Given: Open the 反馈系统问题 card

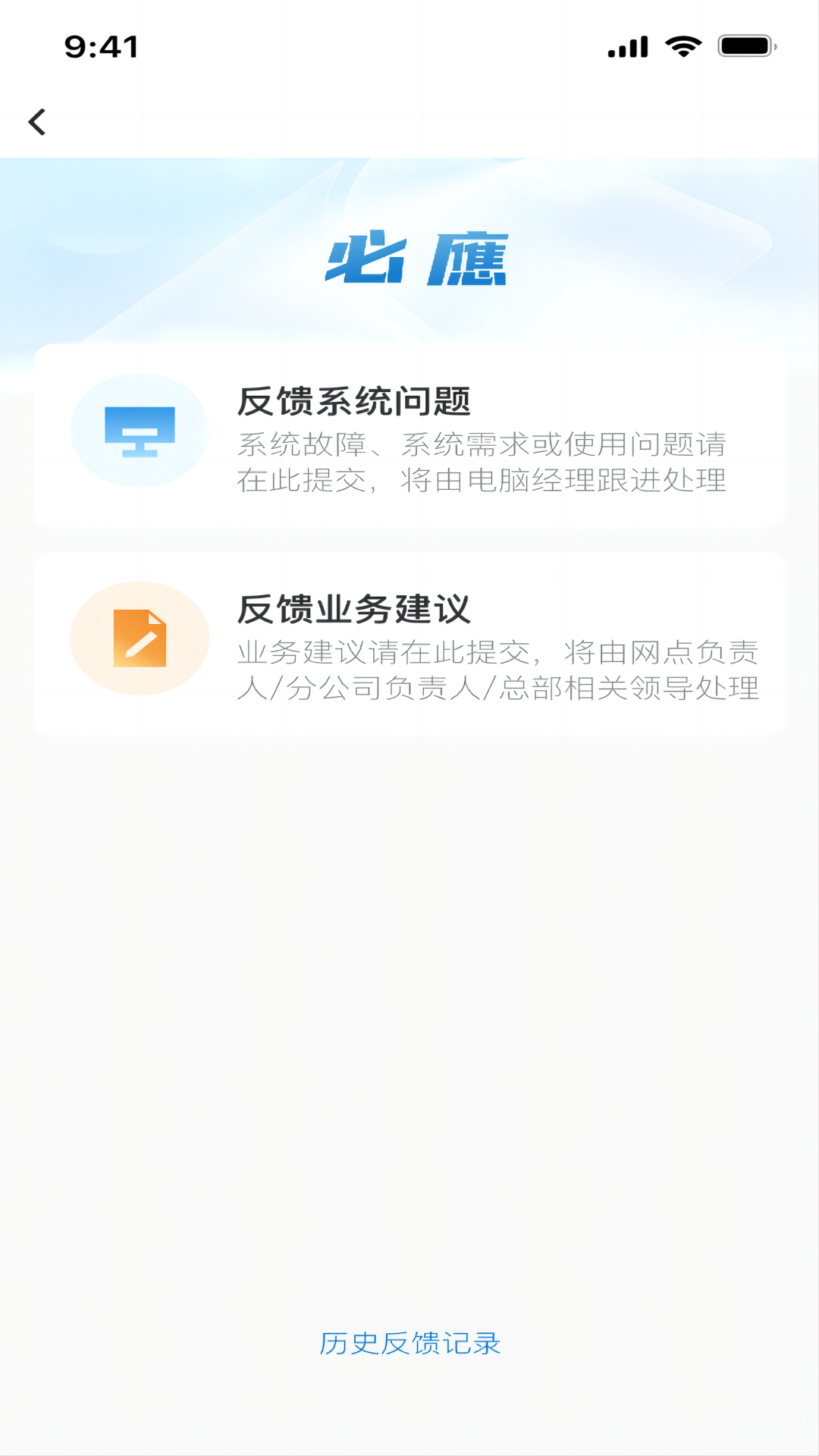Looking at the screenshot, I should [409, 436].
